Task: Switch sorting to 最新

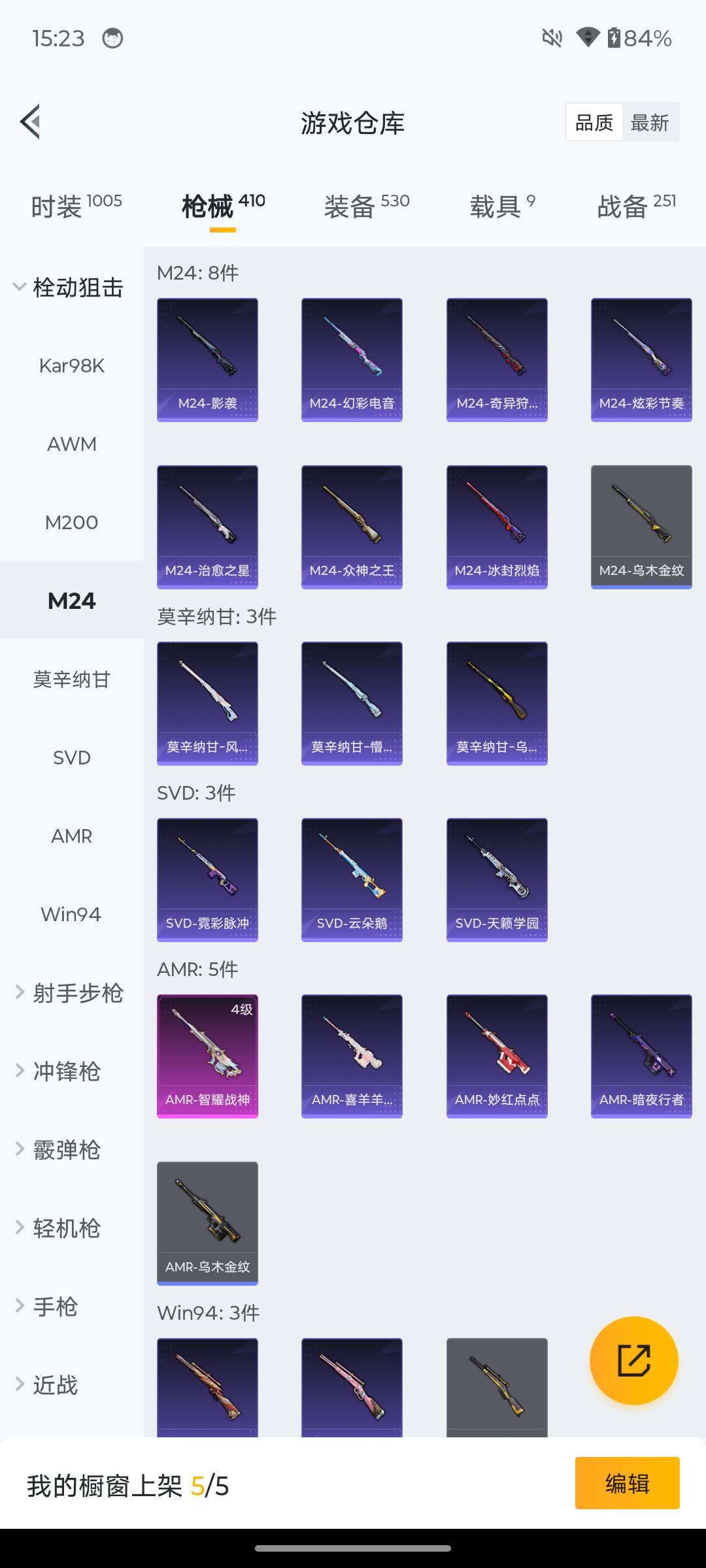Action: [650, 122]
